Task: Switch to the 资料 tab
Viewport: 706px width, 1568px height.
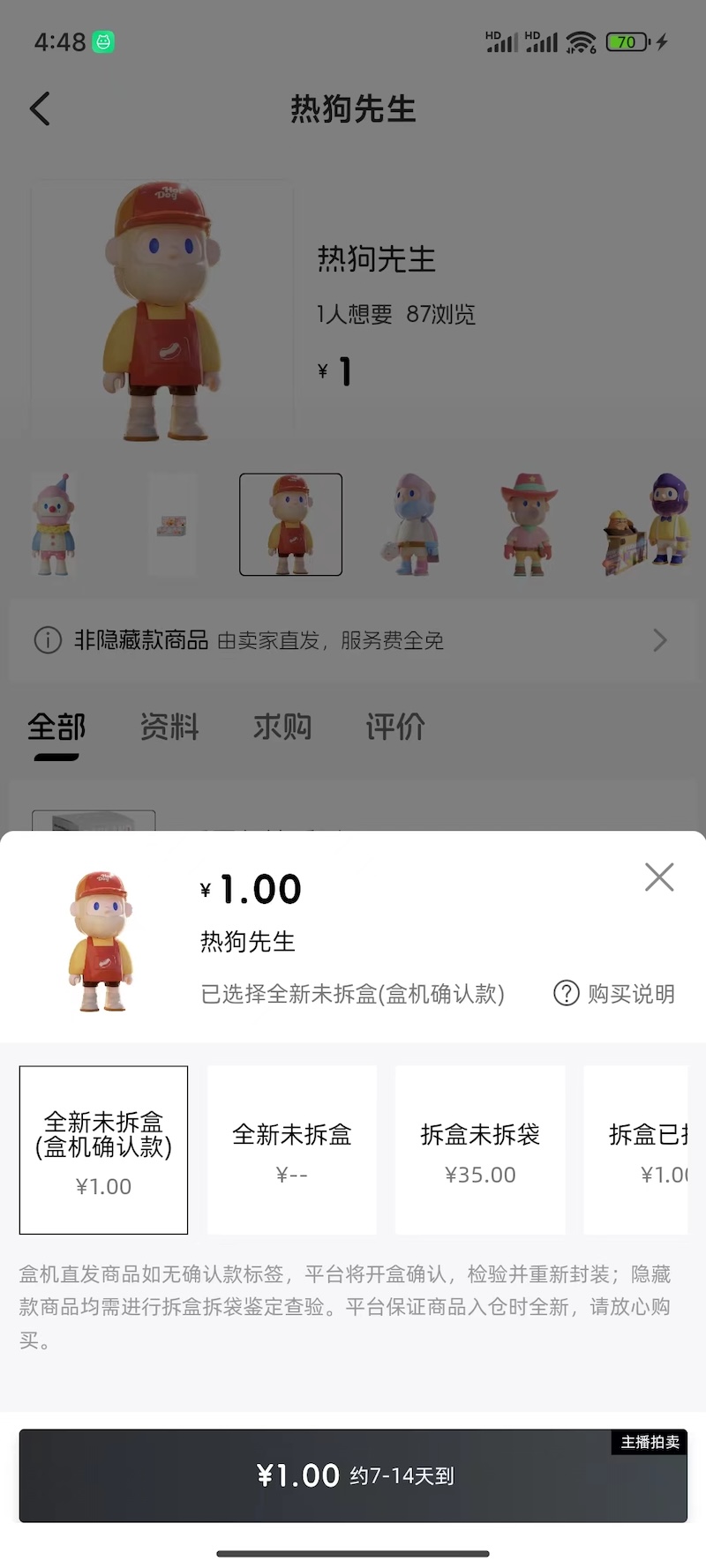Action: pos(169,728)
